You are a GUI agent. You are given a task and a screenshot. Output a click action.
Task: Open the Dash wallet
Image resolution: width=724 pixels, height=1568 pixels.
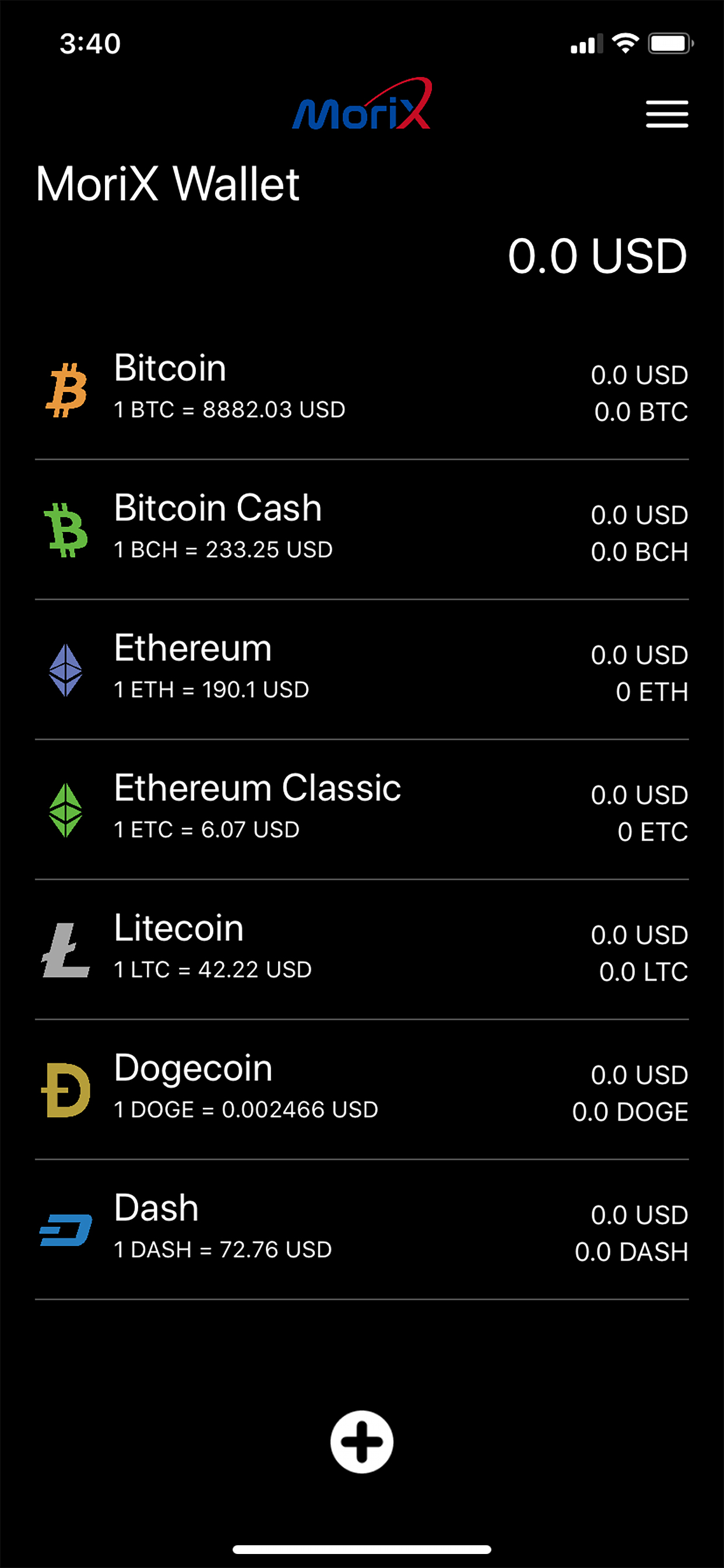(362, 1230)
